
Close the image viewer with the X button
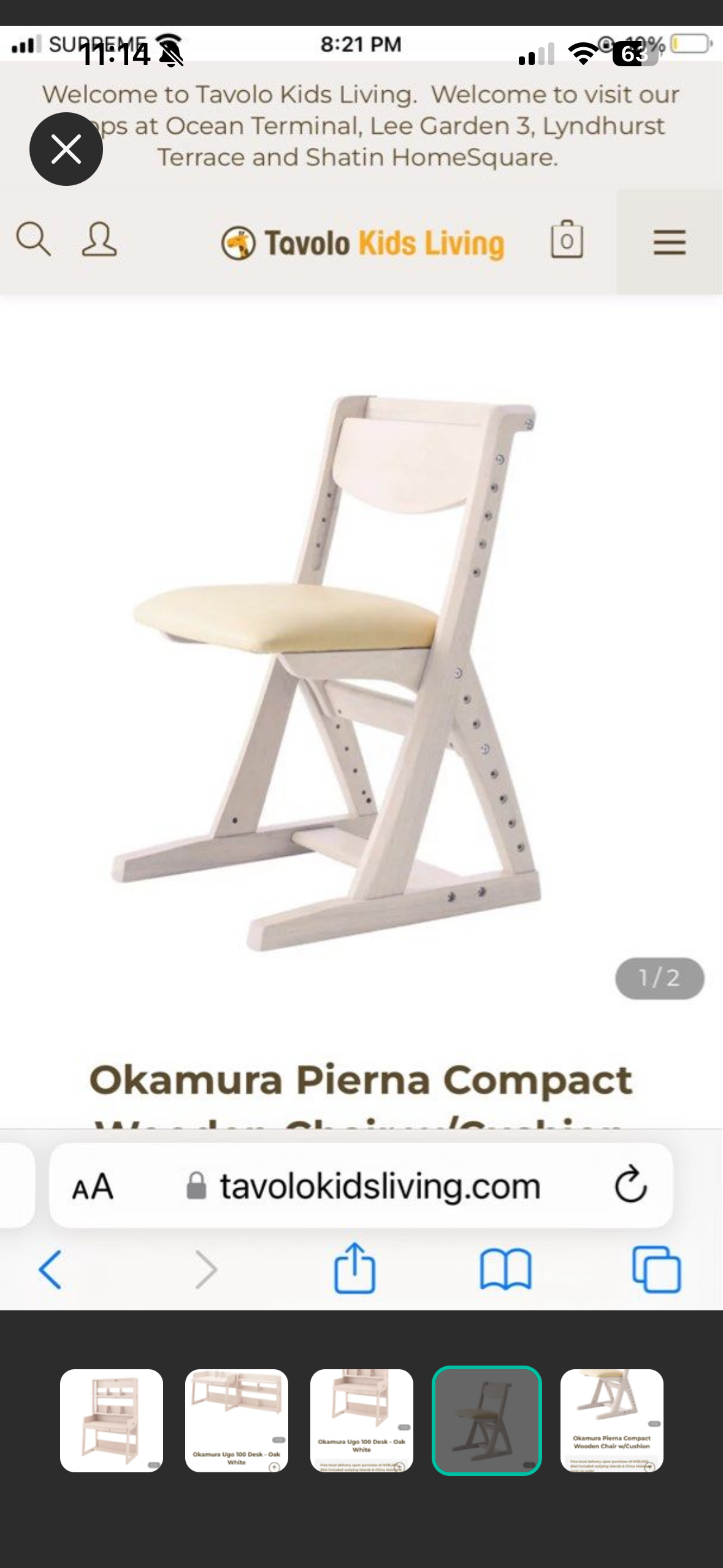pos(66,149)
